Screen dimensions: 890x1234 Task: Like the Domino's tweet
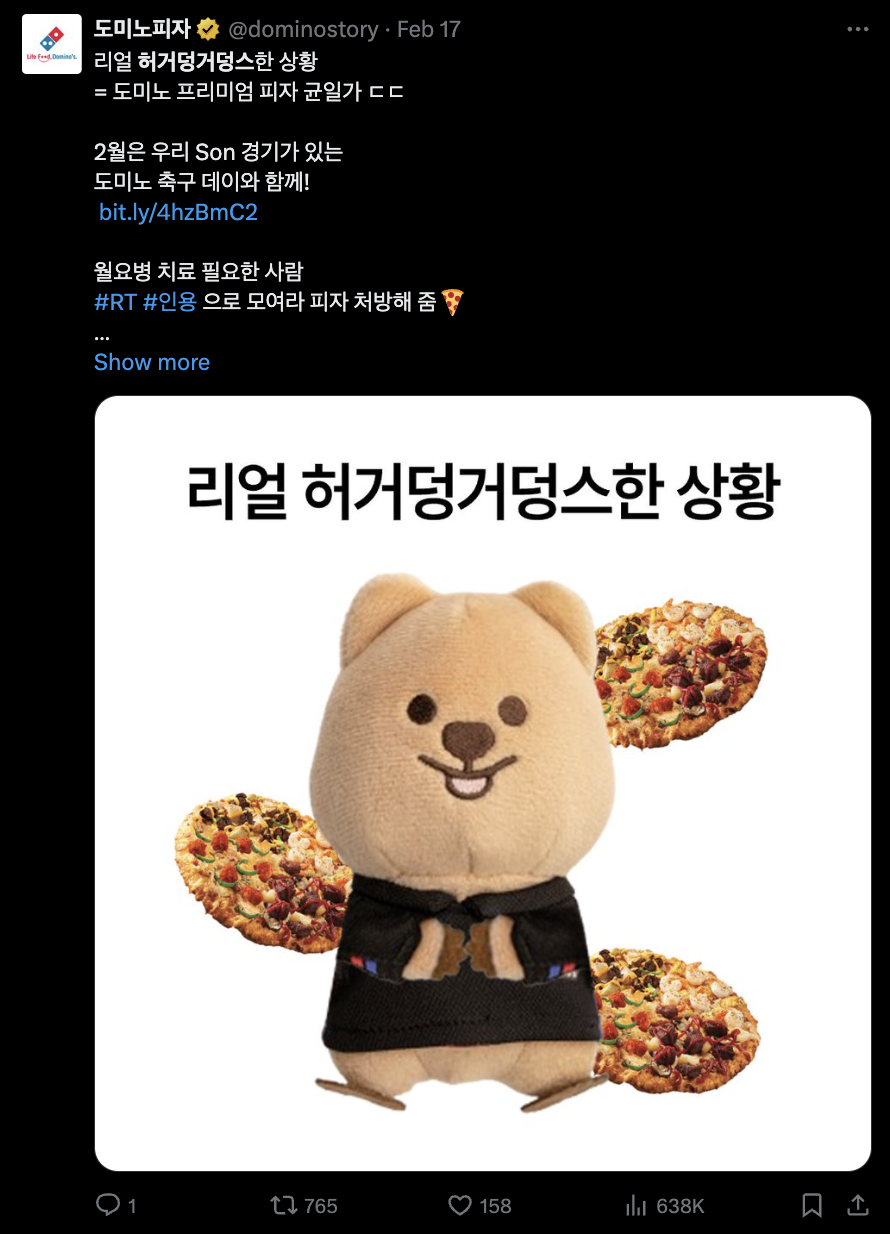(460, 1206)
